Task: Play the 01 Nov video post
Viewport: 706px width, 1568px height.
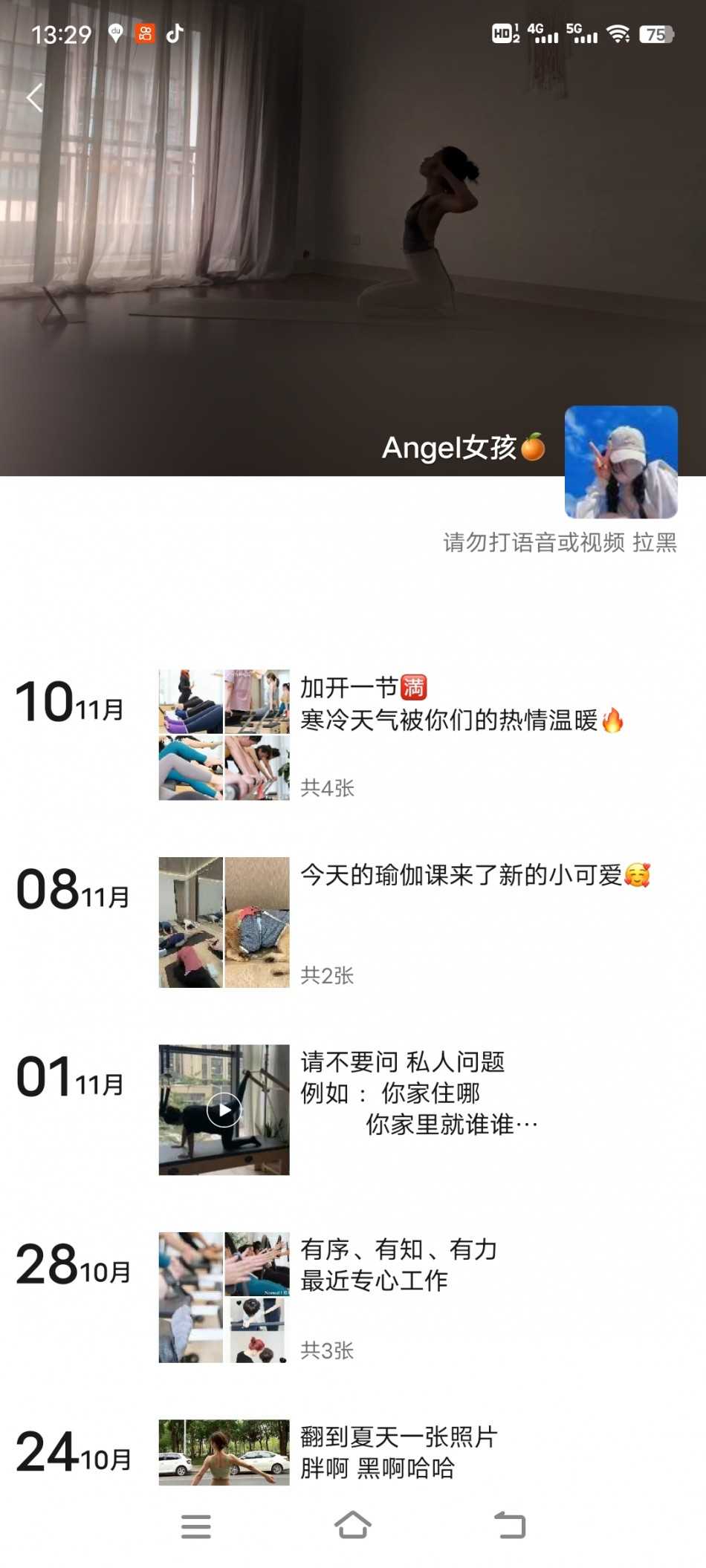Action: [224, 1110]
